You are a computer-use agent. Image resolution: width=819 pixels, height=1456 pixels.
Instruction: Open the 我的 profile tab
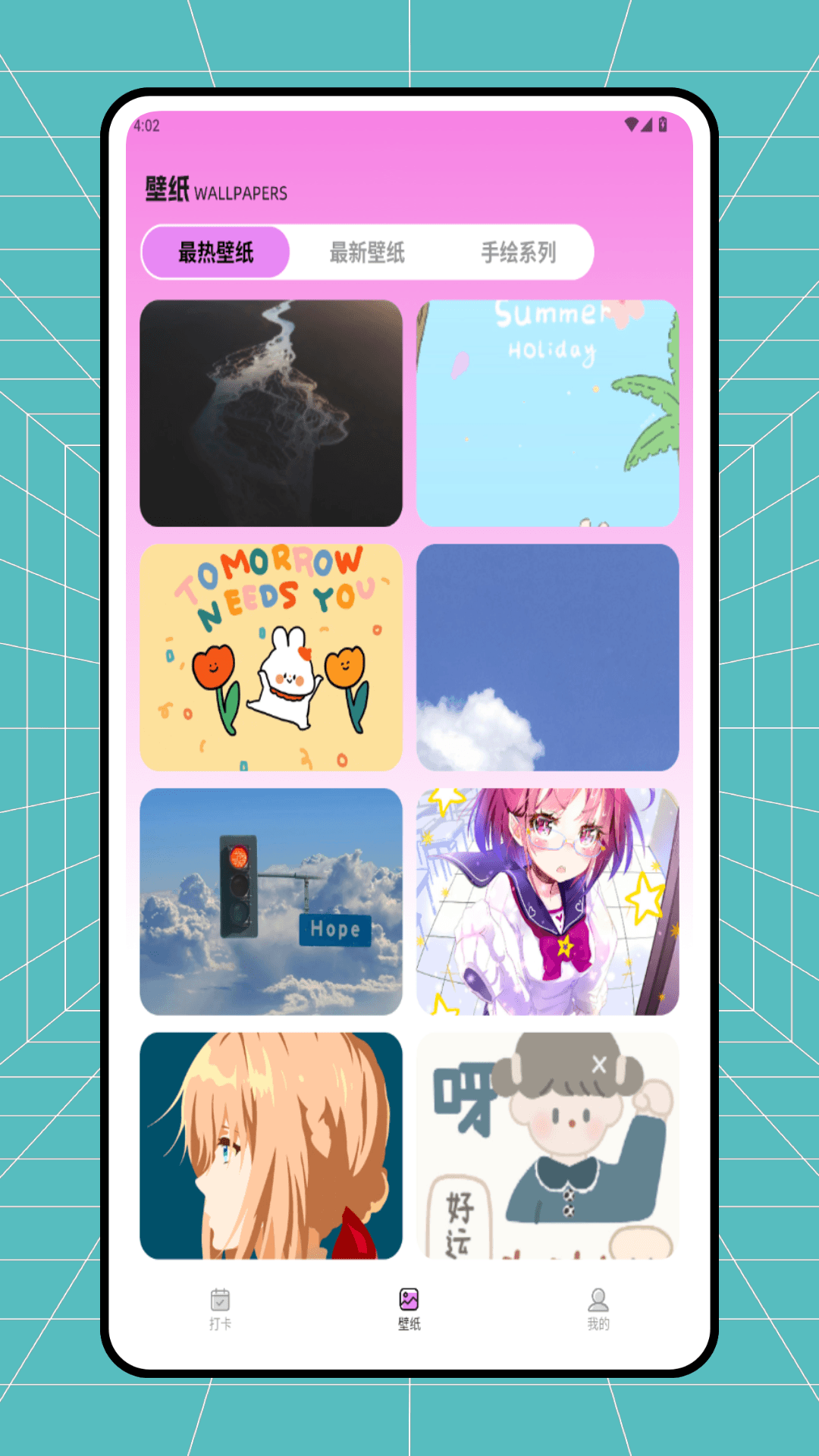598,1309
